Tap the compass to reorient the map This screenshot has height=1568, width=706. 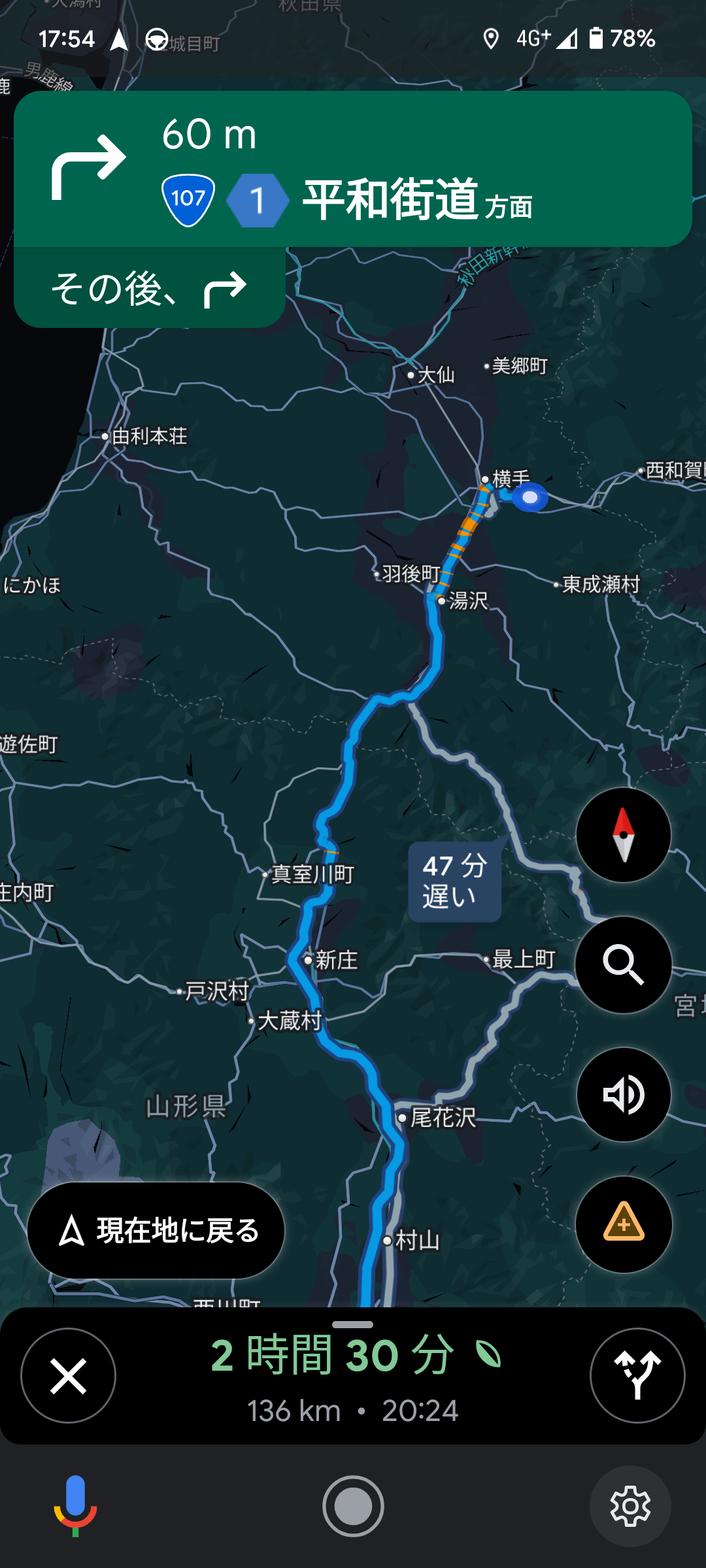coord(624,835)
